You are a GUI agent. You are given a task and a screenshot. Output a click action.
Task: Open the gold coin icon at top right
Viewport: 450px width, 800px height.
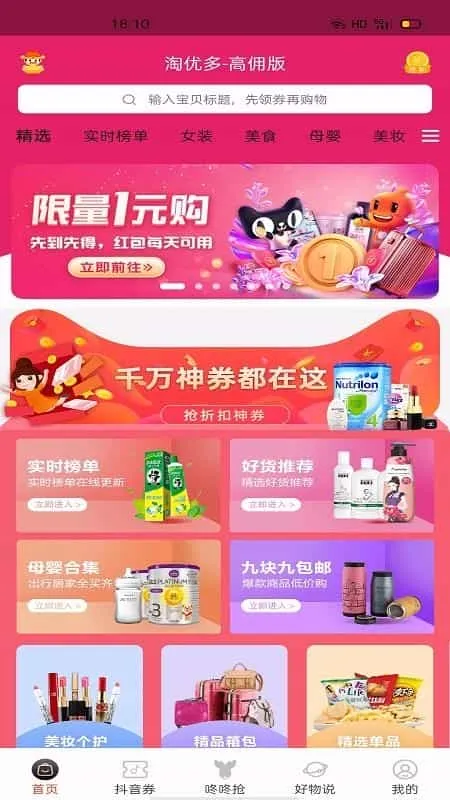click(417, 63)
